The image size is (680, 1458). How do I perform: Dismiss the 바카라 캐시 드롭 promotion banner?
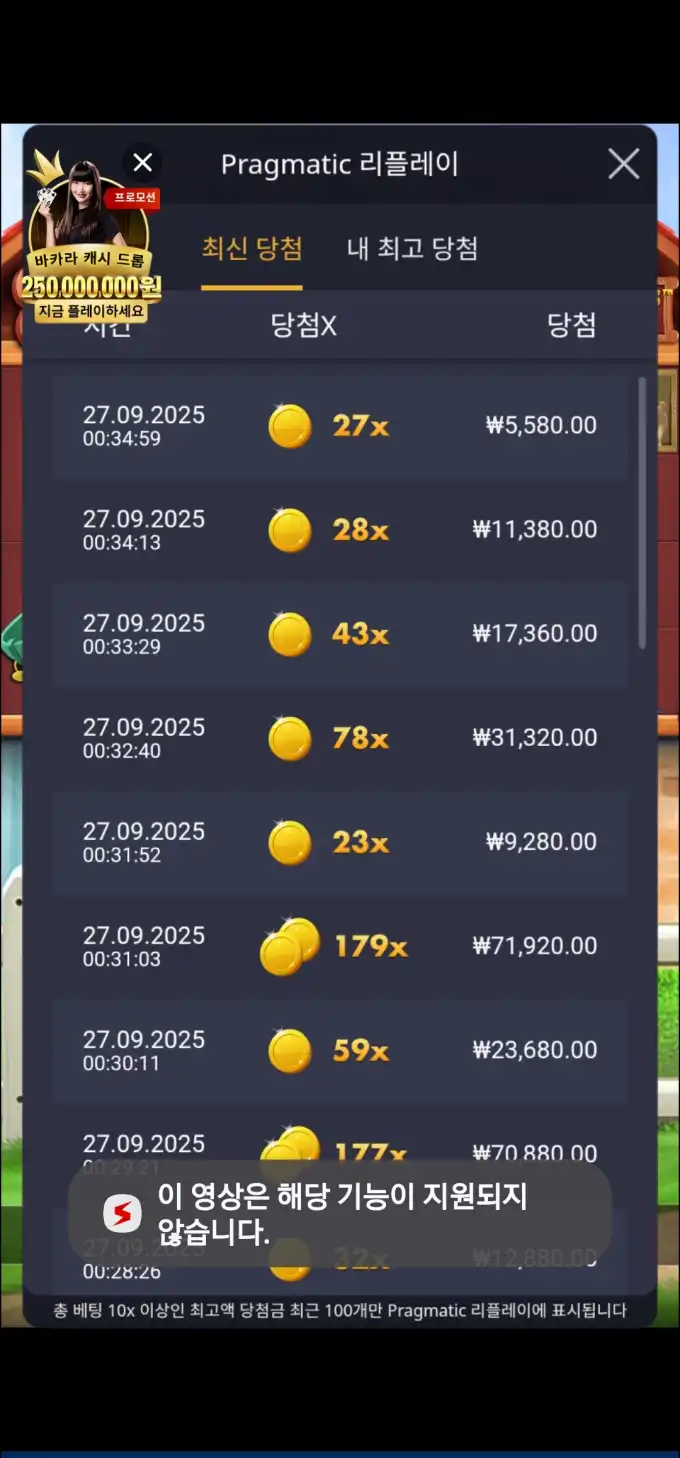pyautogui.click(x=143, y=163)
